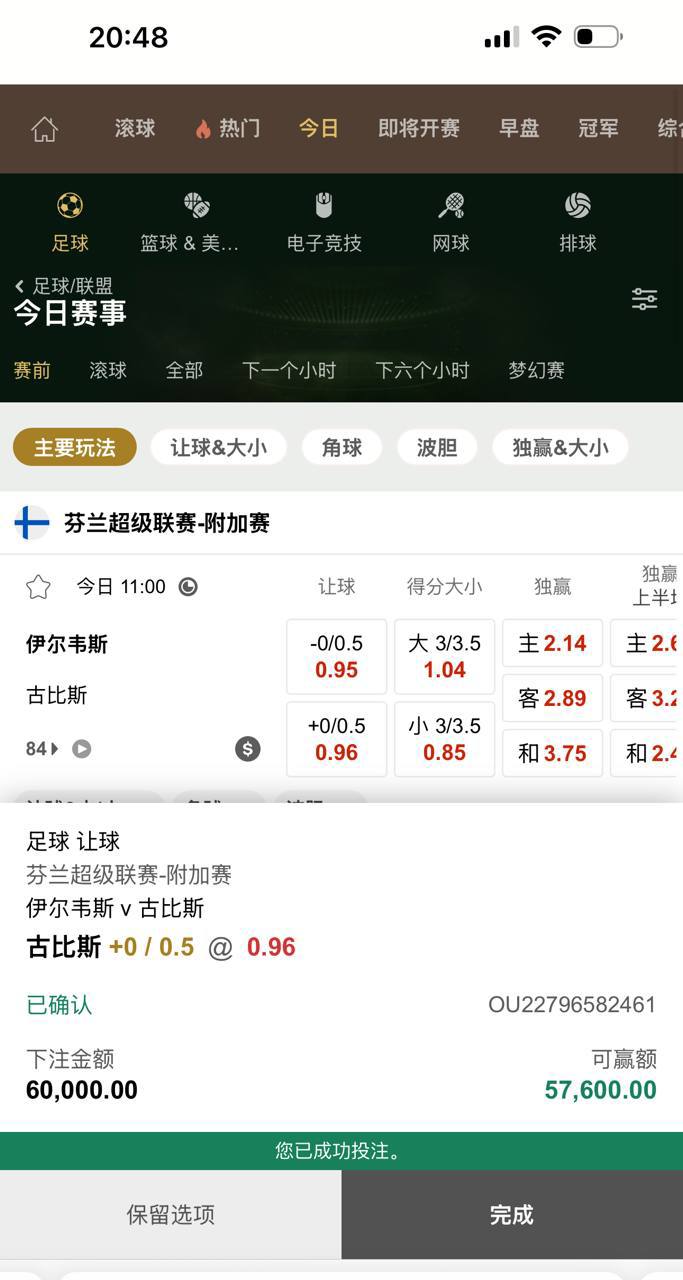Select the 波胆 chip
Viewport: 683px width, 1280px height.
(x=436, y=447)
